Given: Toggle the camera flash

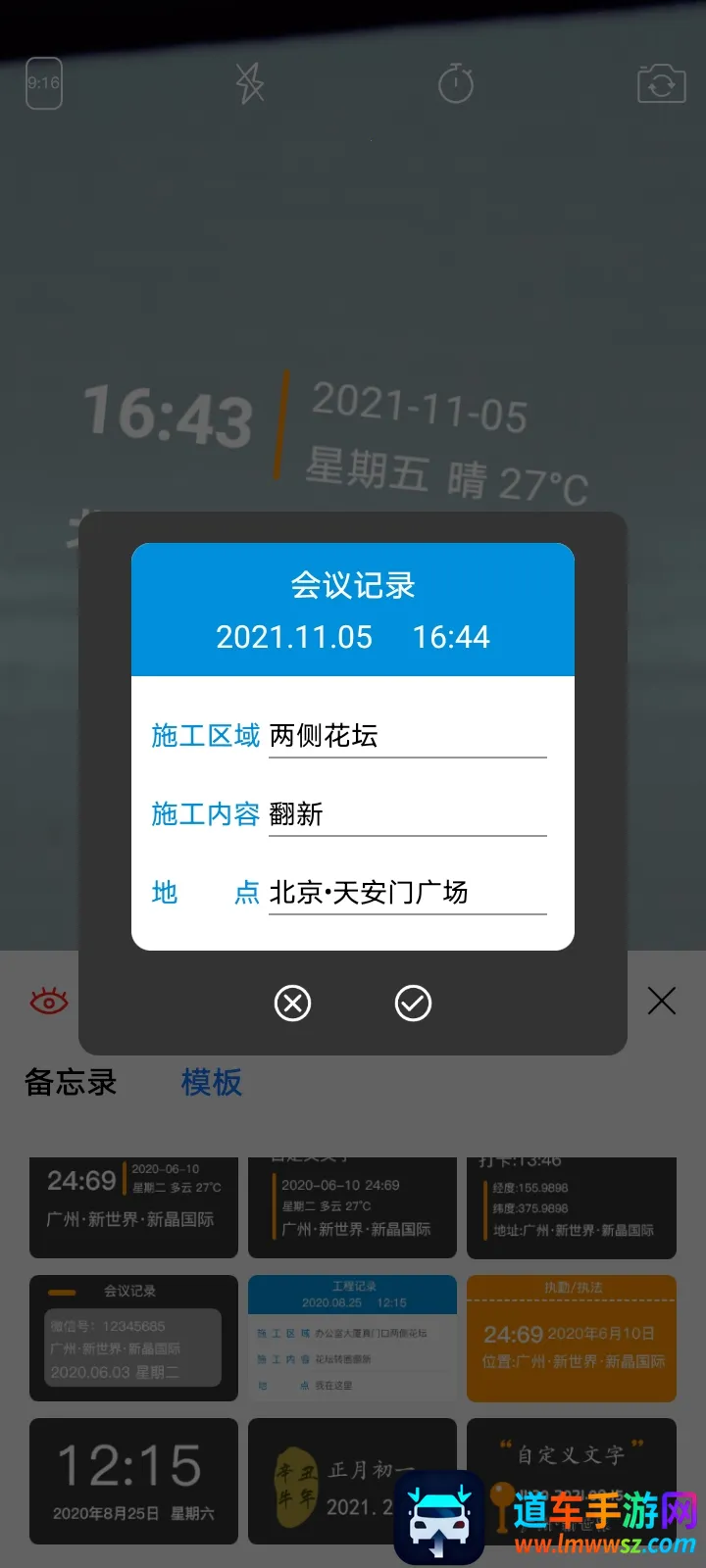Looking at the screenshot, I should click(x=250, y=83).
